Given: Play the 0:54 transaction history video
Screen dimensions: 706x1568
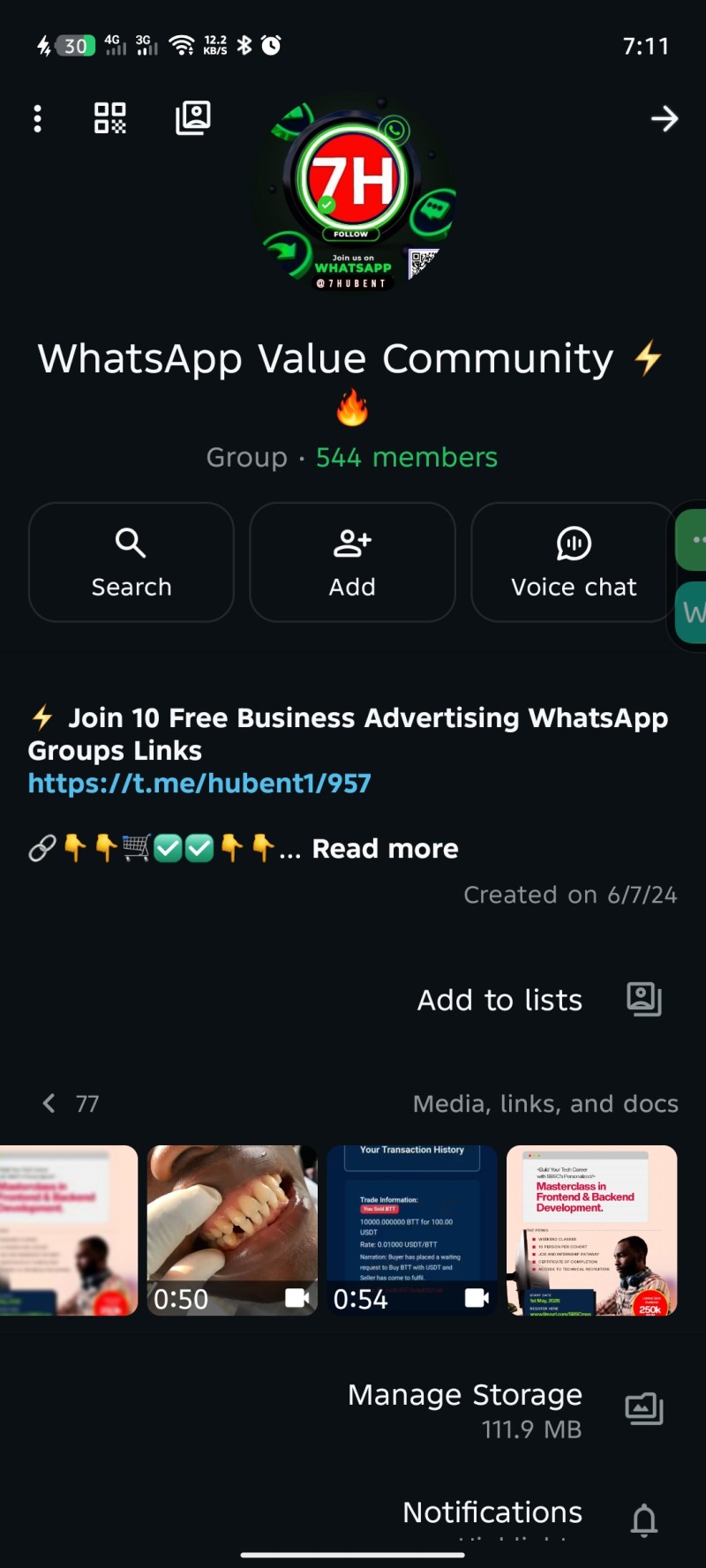Looking at the screenshot, I should 412,1231.
